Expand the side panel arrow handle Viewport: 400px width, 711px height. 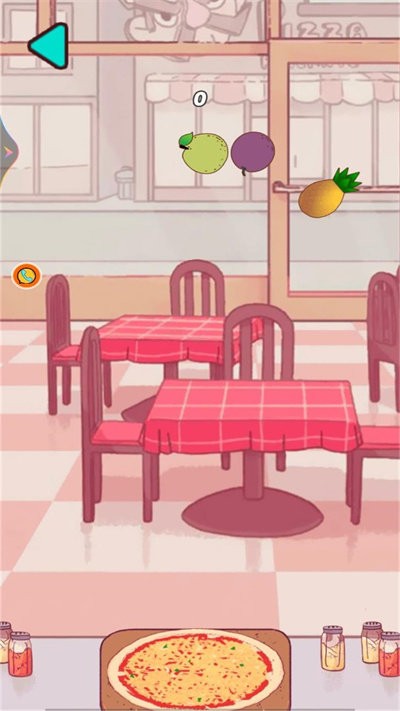tap(8, 152)
